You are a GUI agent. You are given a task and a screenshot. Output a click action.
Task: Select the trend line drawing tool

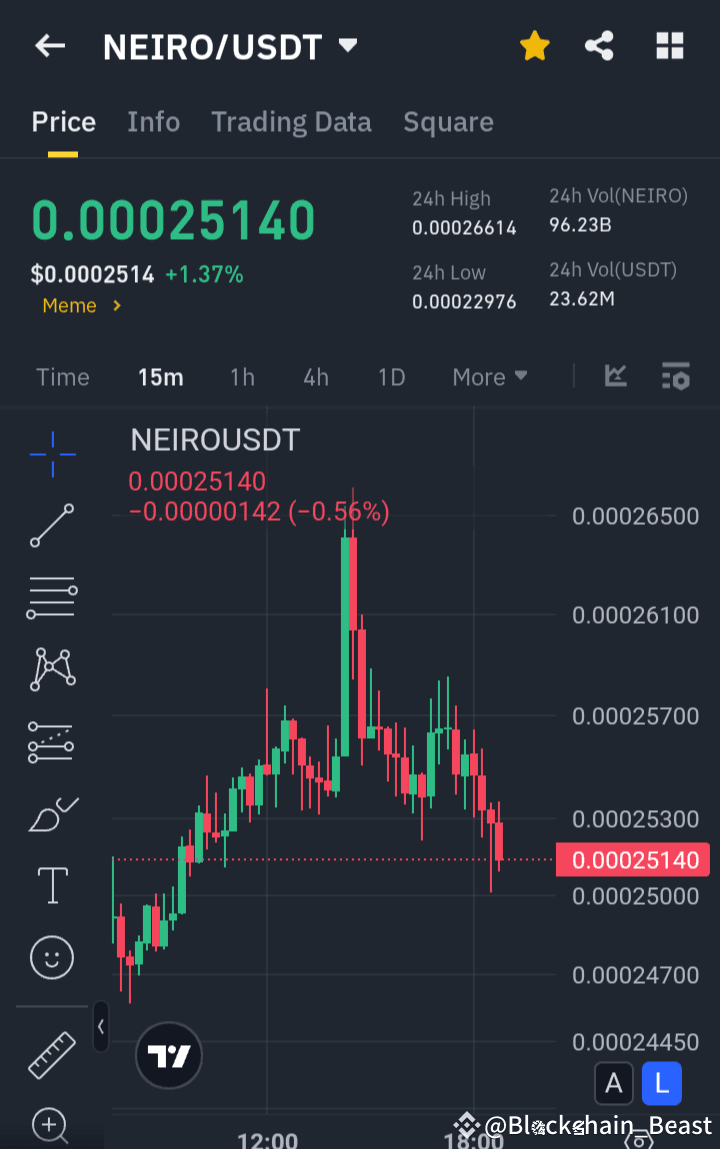coord(51,525)
